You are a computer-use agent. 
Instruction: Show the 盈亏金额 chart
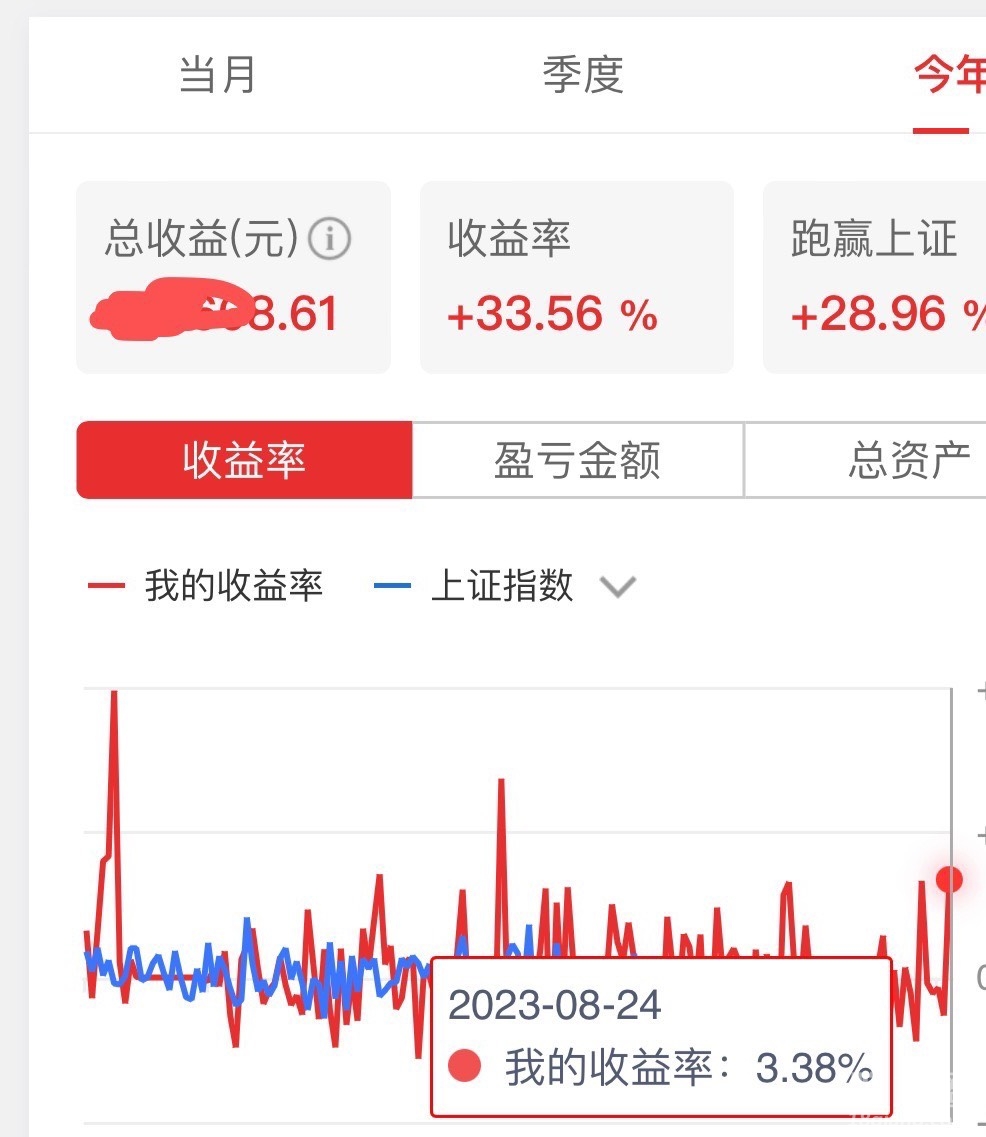577,461
